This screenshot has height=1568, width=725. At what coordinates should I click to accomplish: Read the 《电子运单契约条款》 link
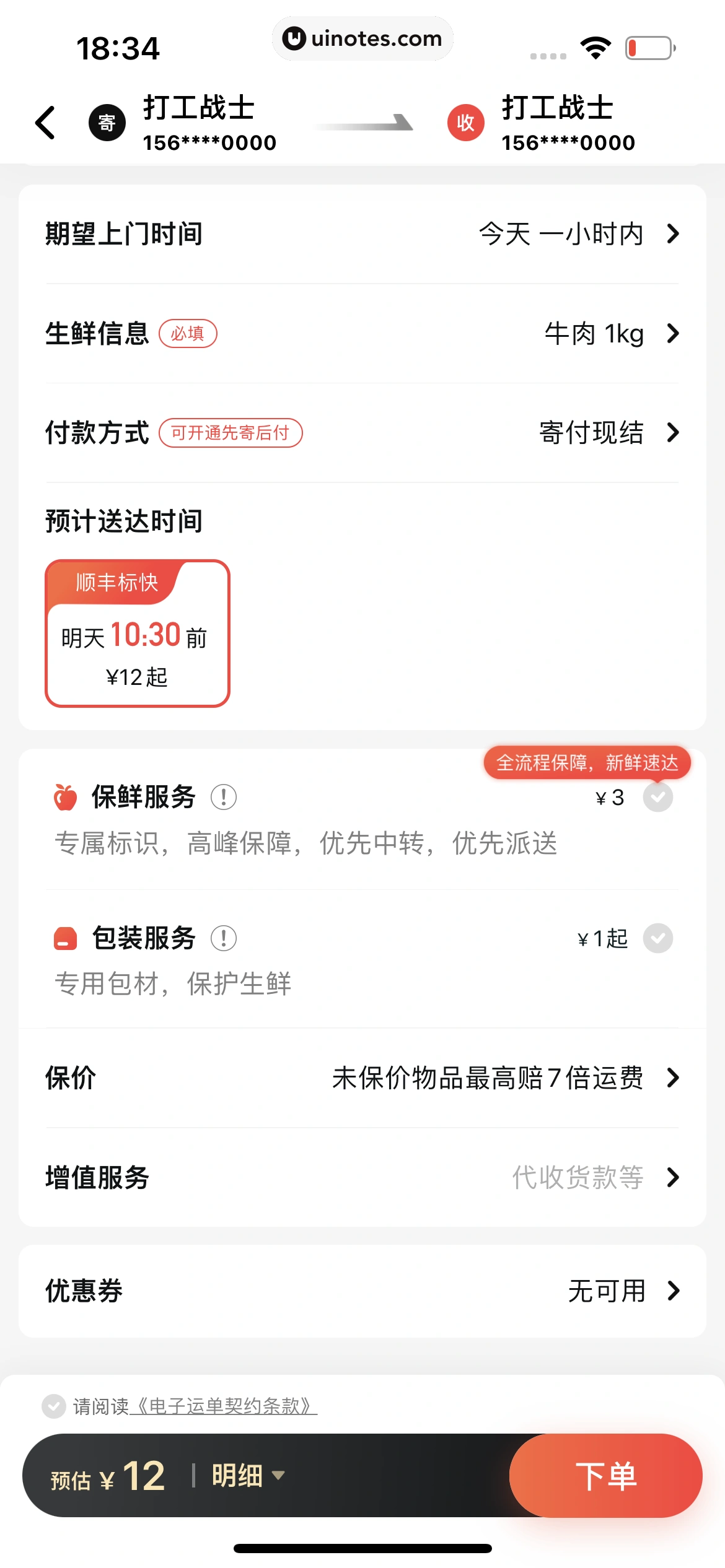coord(223,1406)
